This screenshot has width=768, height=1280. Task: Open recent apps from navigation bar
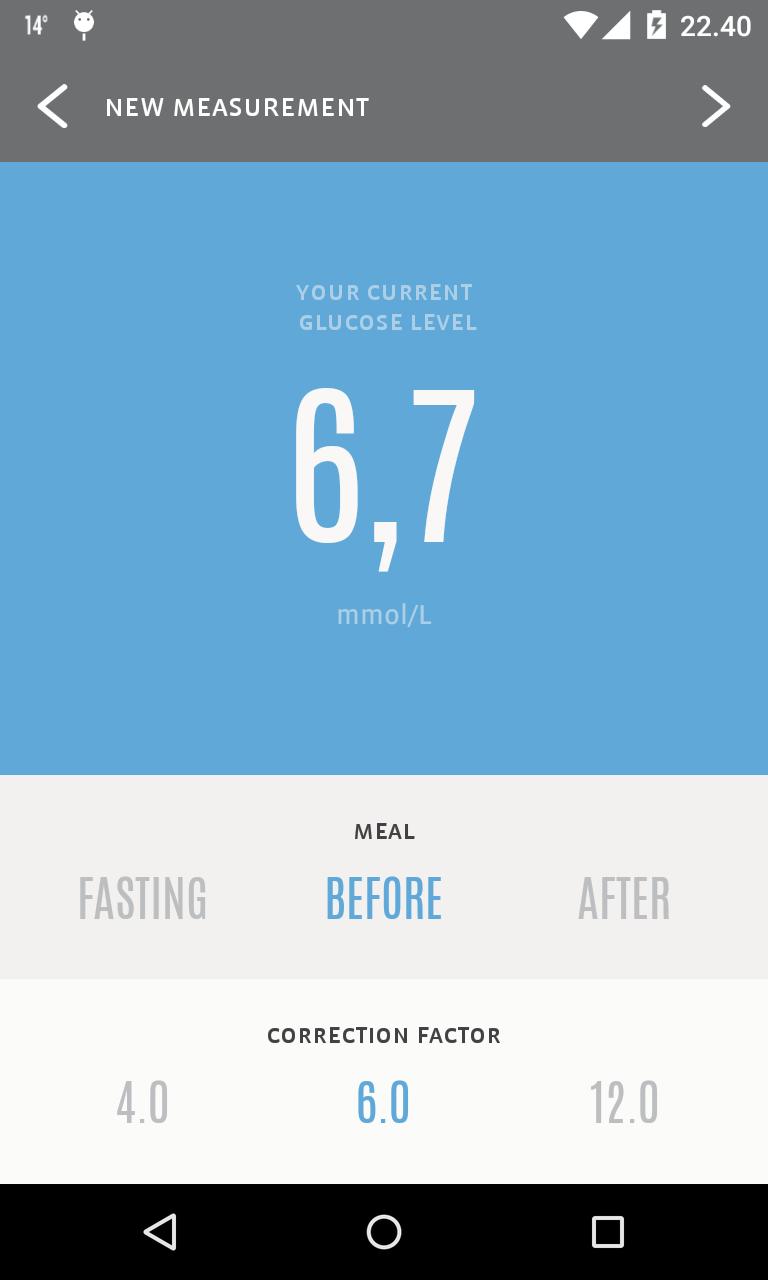(x=607, y=1232)
